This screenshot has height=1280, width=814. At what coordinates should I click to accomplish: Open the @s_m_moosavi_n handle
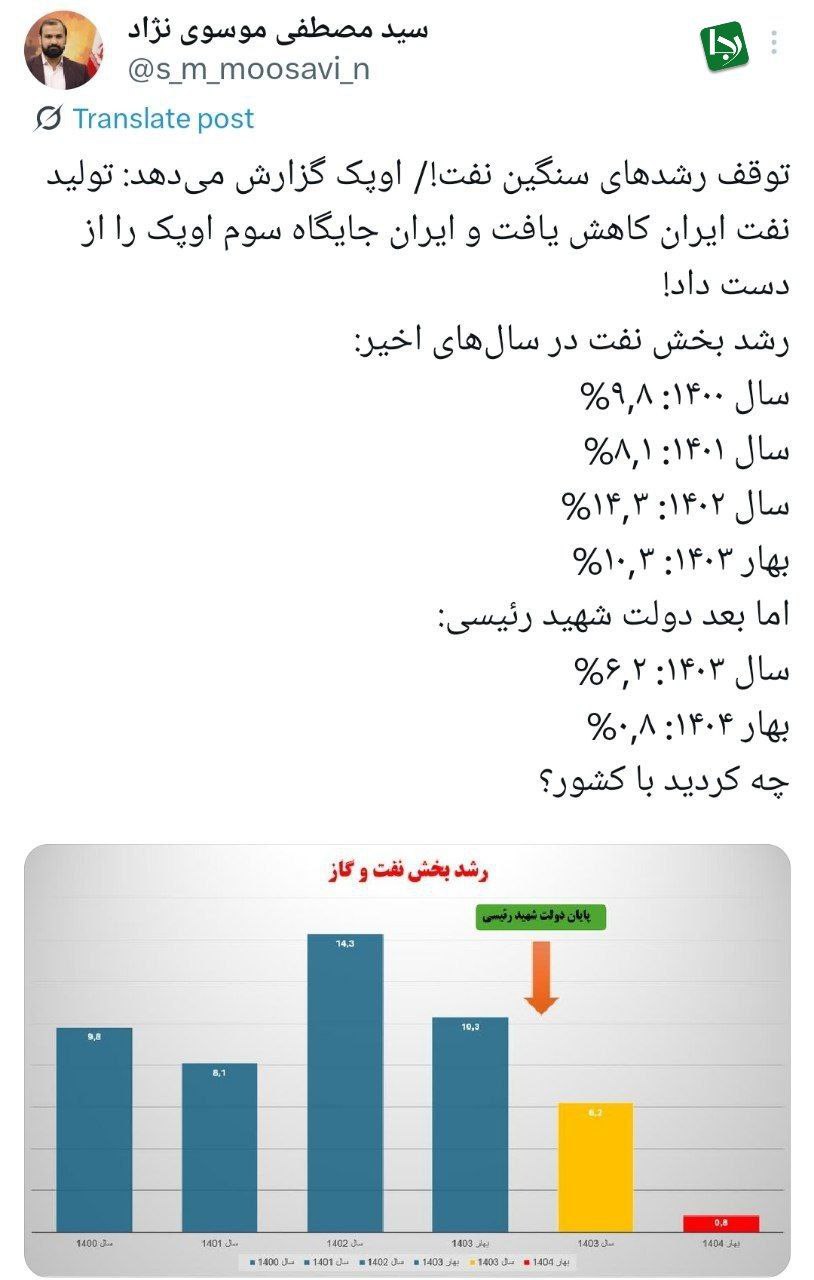pyautogui.click(x=248, y=71)
